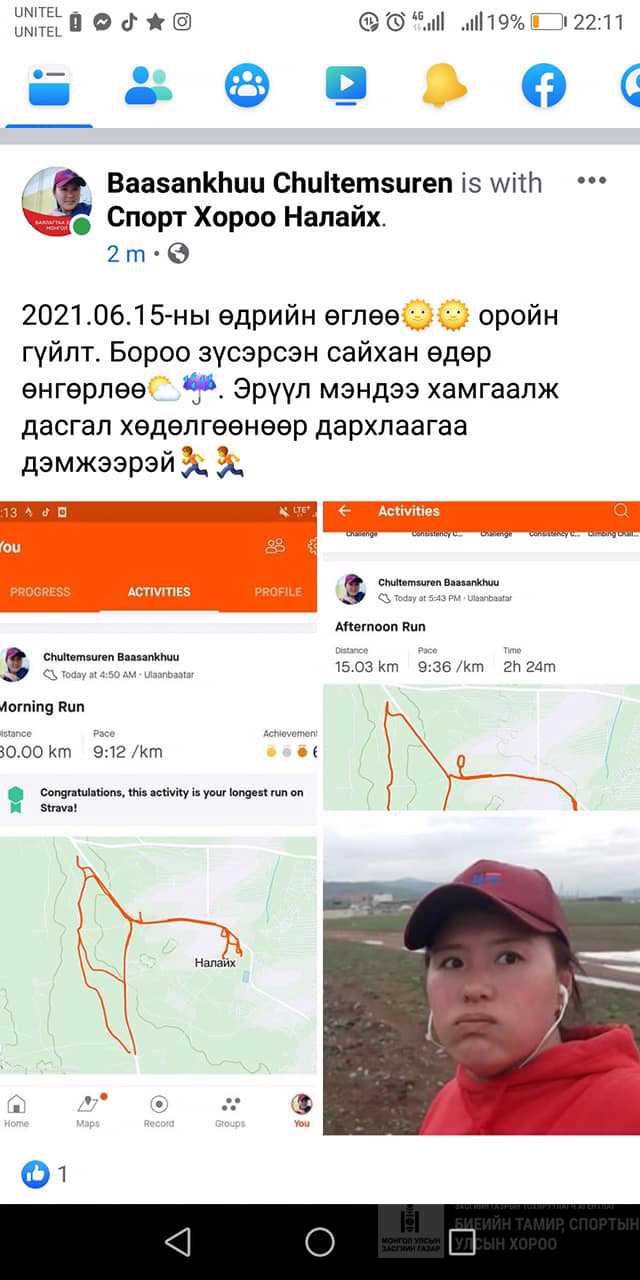
Task: Switch to the Groups tab
Action: (247, 87)
